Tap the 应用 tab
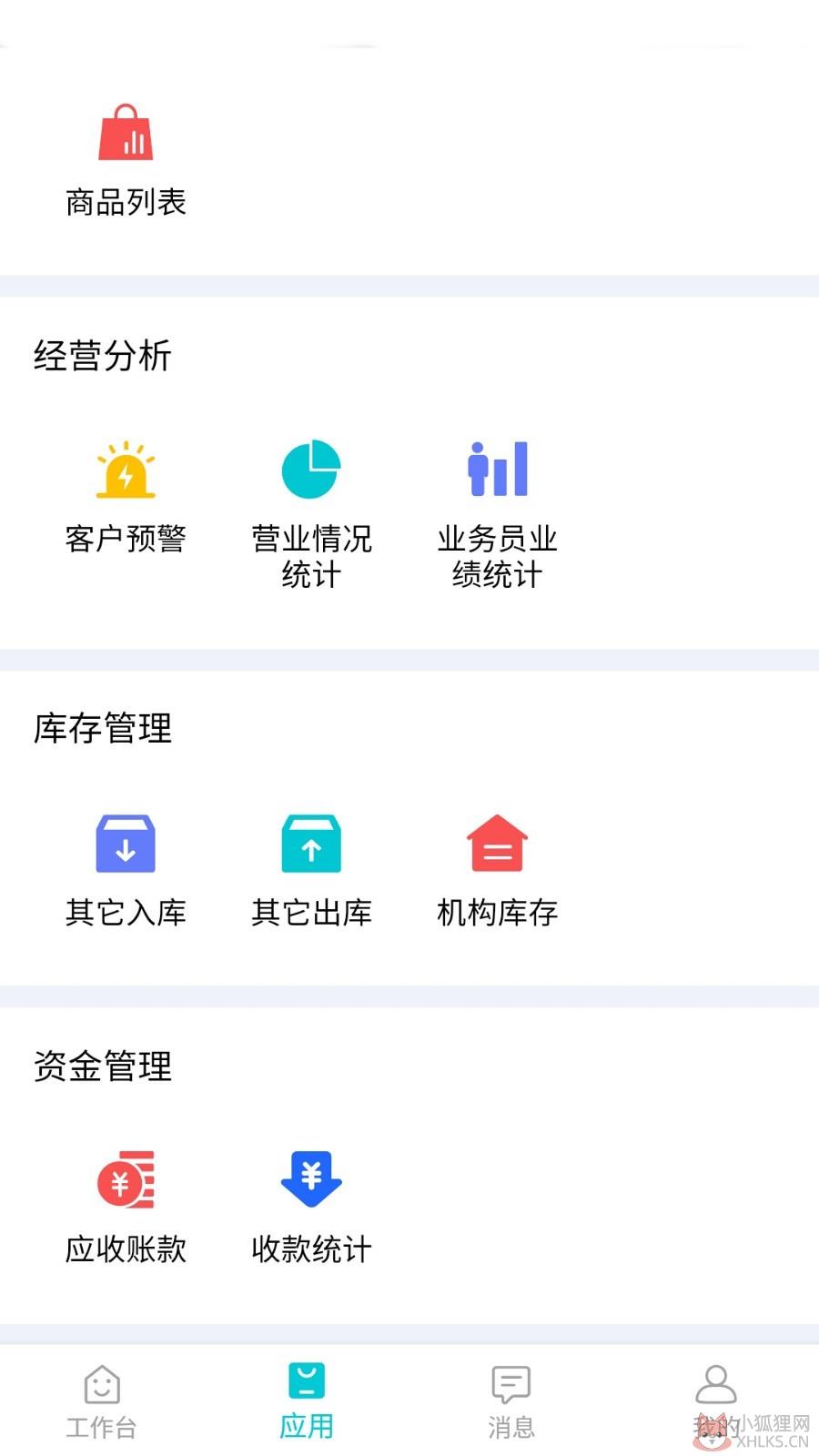Screen dimensions: 819x1456 pos(307,1402)
